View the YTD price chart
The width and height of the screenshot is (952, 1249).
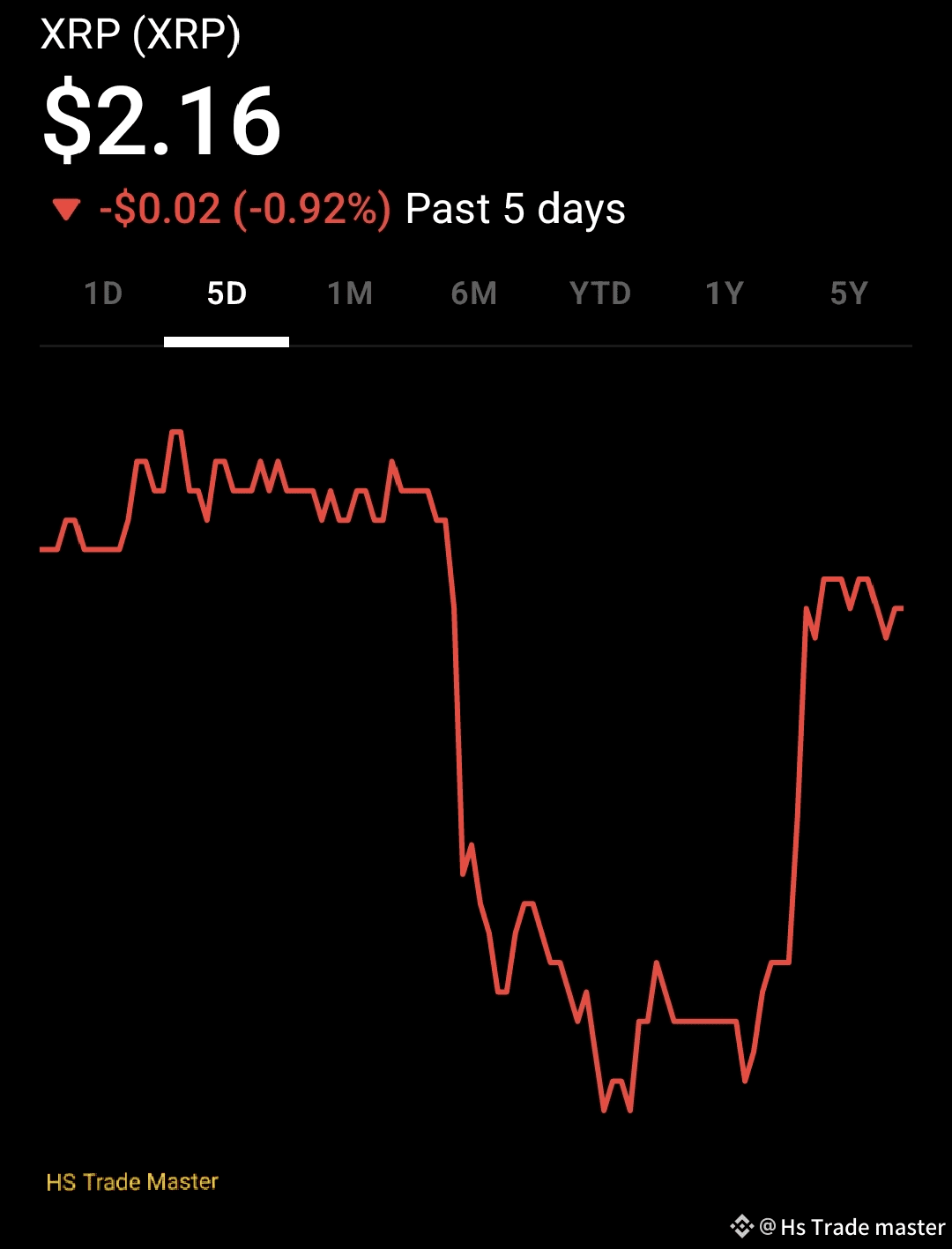point(600,294)
